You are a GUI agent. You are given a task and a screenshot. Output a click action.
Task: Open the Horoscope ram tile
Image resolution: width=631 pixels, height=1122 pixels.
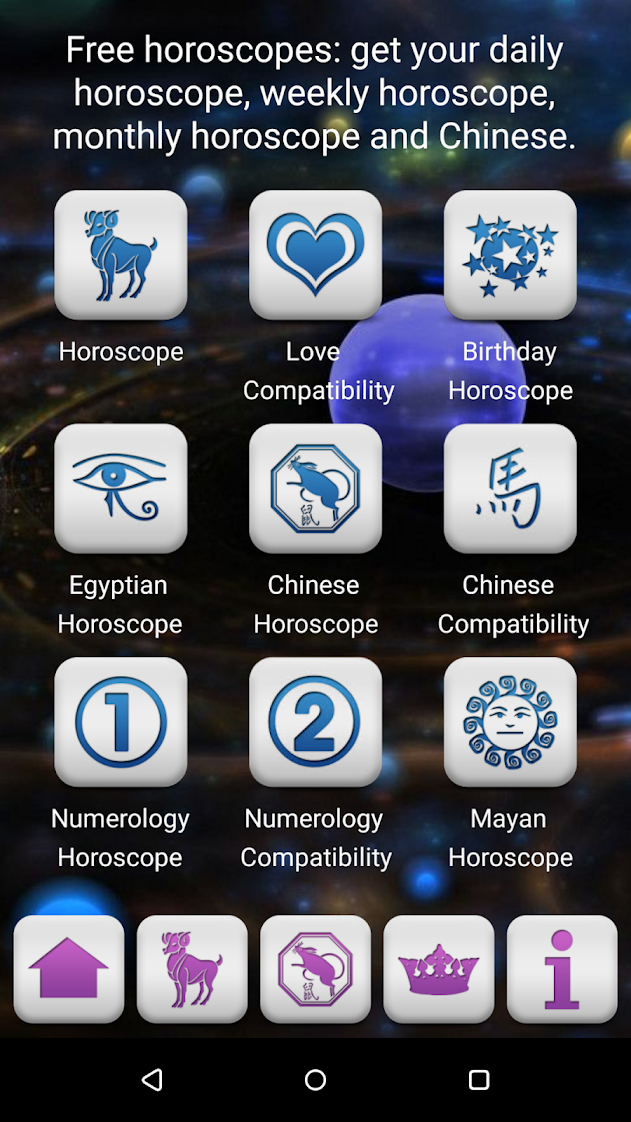tap(120, 255)
